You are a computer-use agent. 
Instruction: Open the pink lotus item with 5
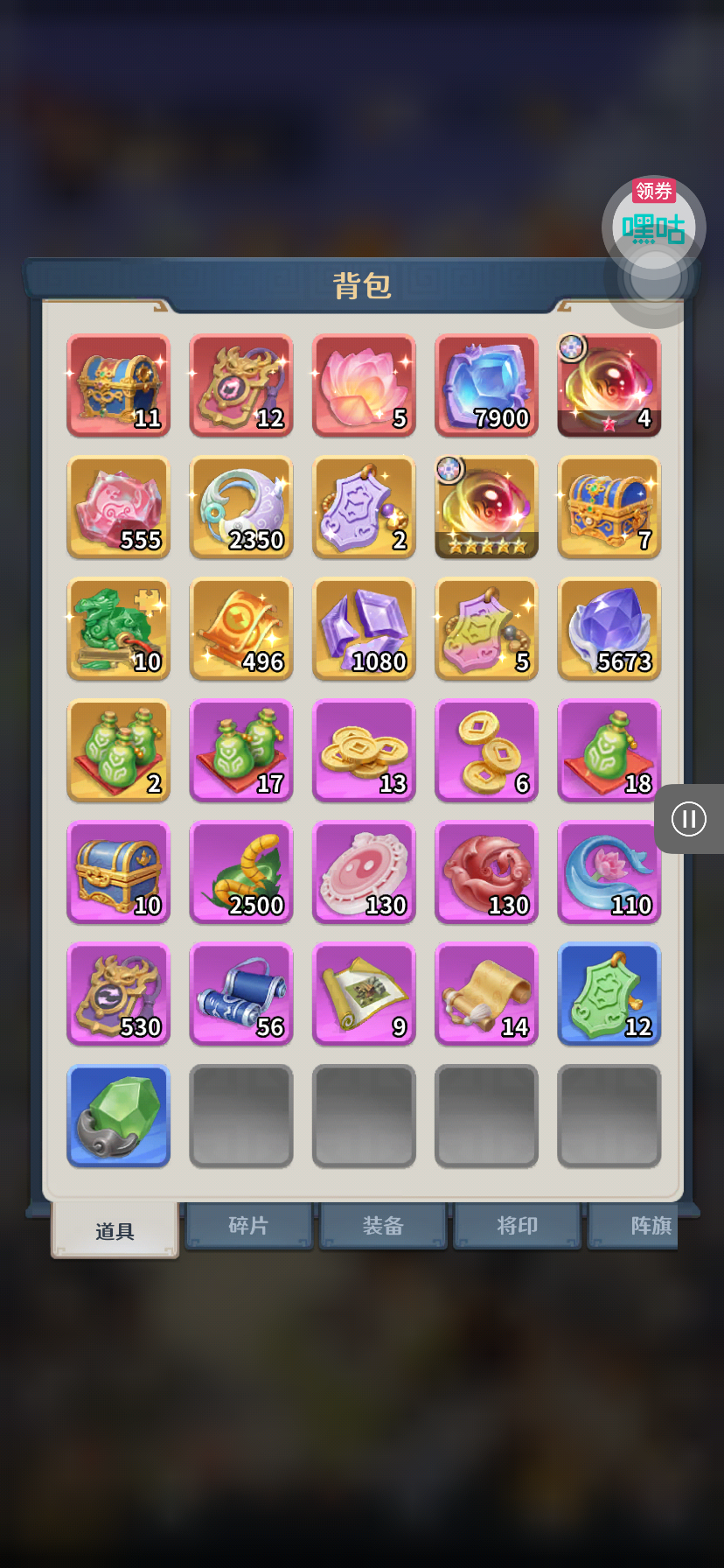(364, 385)
